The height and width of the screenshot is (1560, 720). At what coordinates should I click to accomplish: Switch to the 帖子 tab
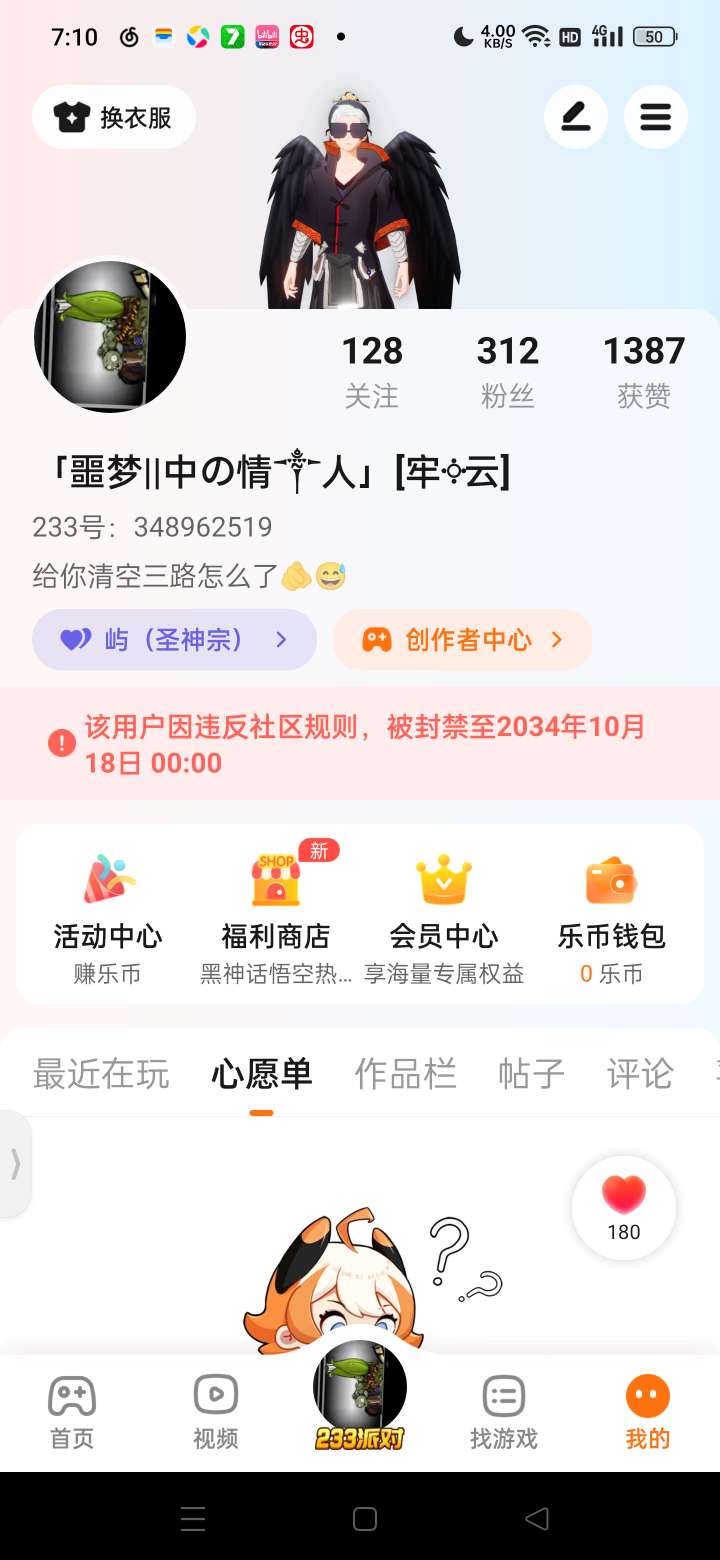531,1074
